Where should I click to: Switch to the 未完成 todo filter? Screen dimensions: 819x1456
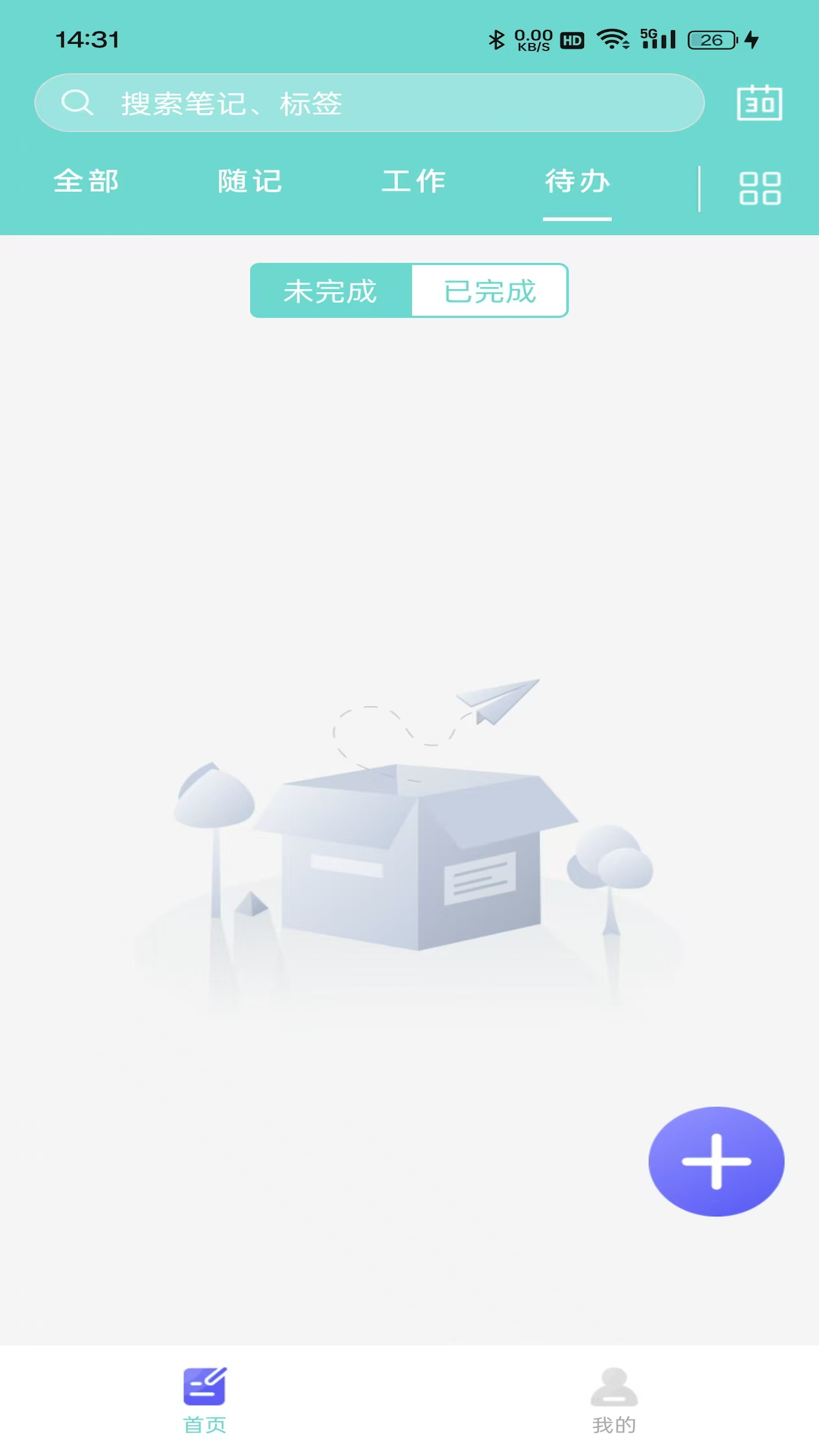coord(330,290)
